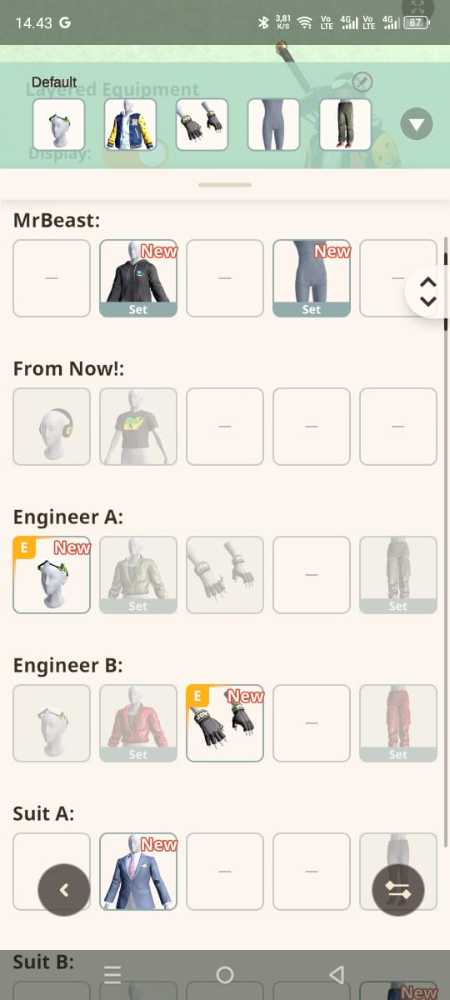Tap the pencil icon to rename the Default preset
The height and width of the screenshot is (1000, 450).
pyautogui.click(x=362, y=82)
